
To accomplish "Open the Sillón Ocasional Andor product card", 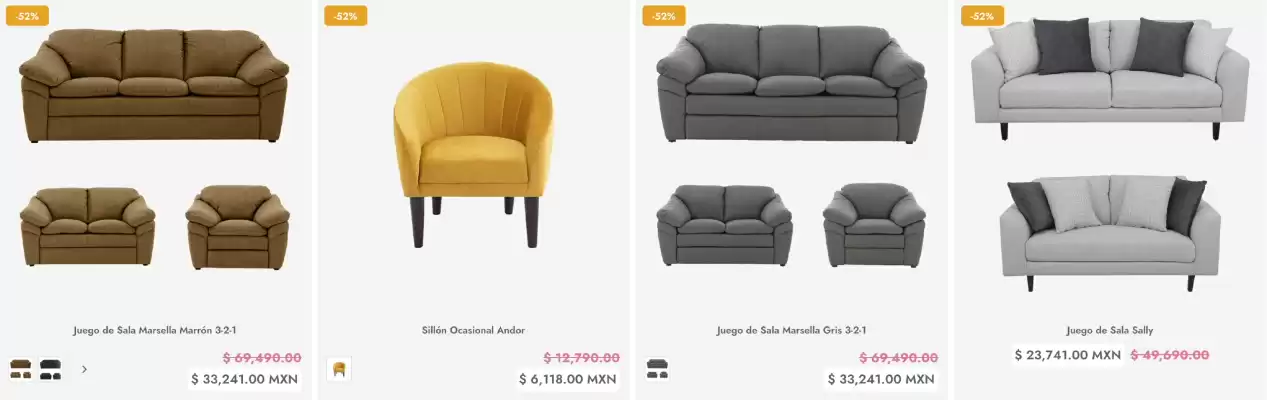I will 473,330.
